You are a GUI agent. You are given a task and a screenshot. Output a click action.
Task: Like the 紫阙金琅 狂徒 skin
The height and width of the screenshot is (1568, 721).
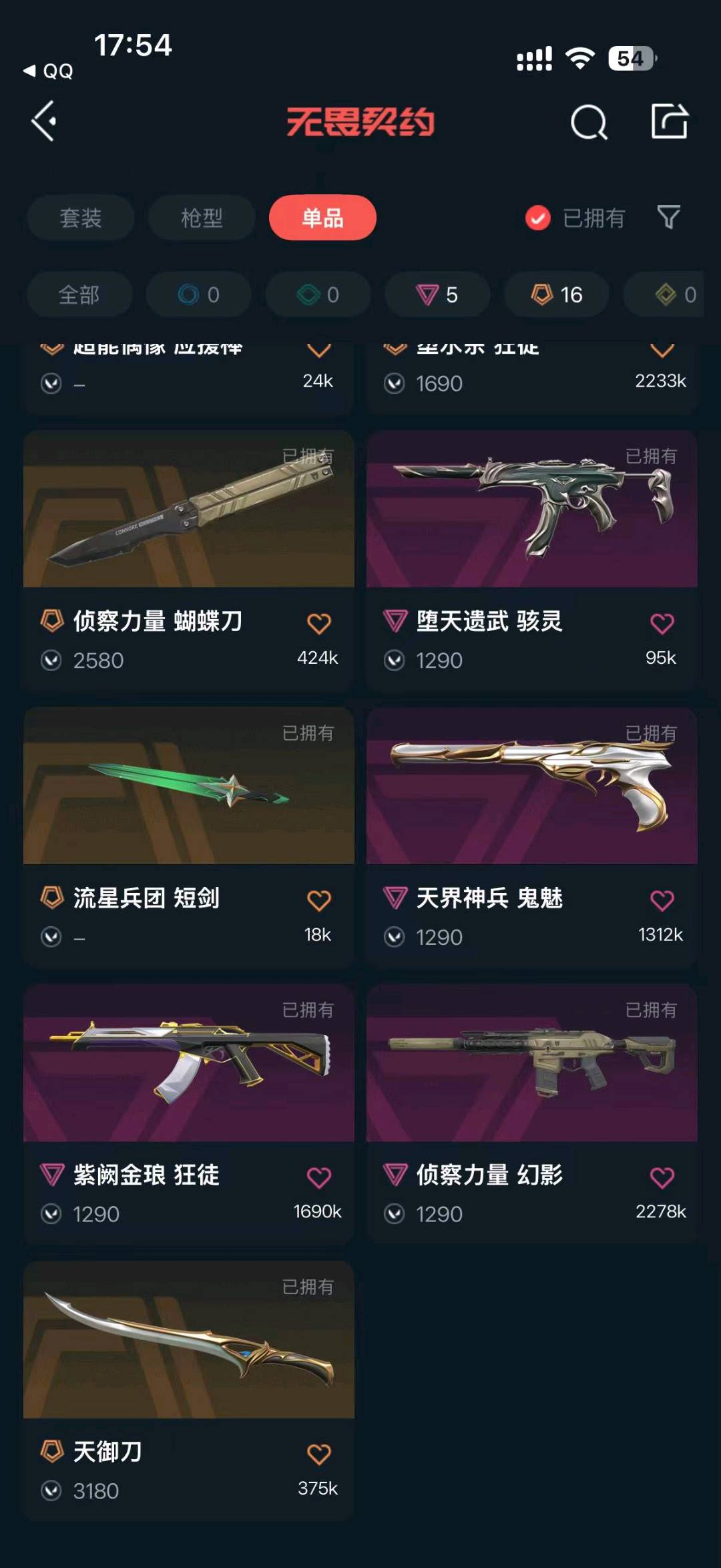pos(319,1177)
